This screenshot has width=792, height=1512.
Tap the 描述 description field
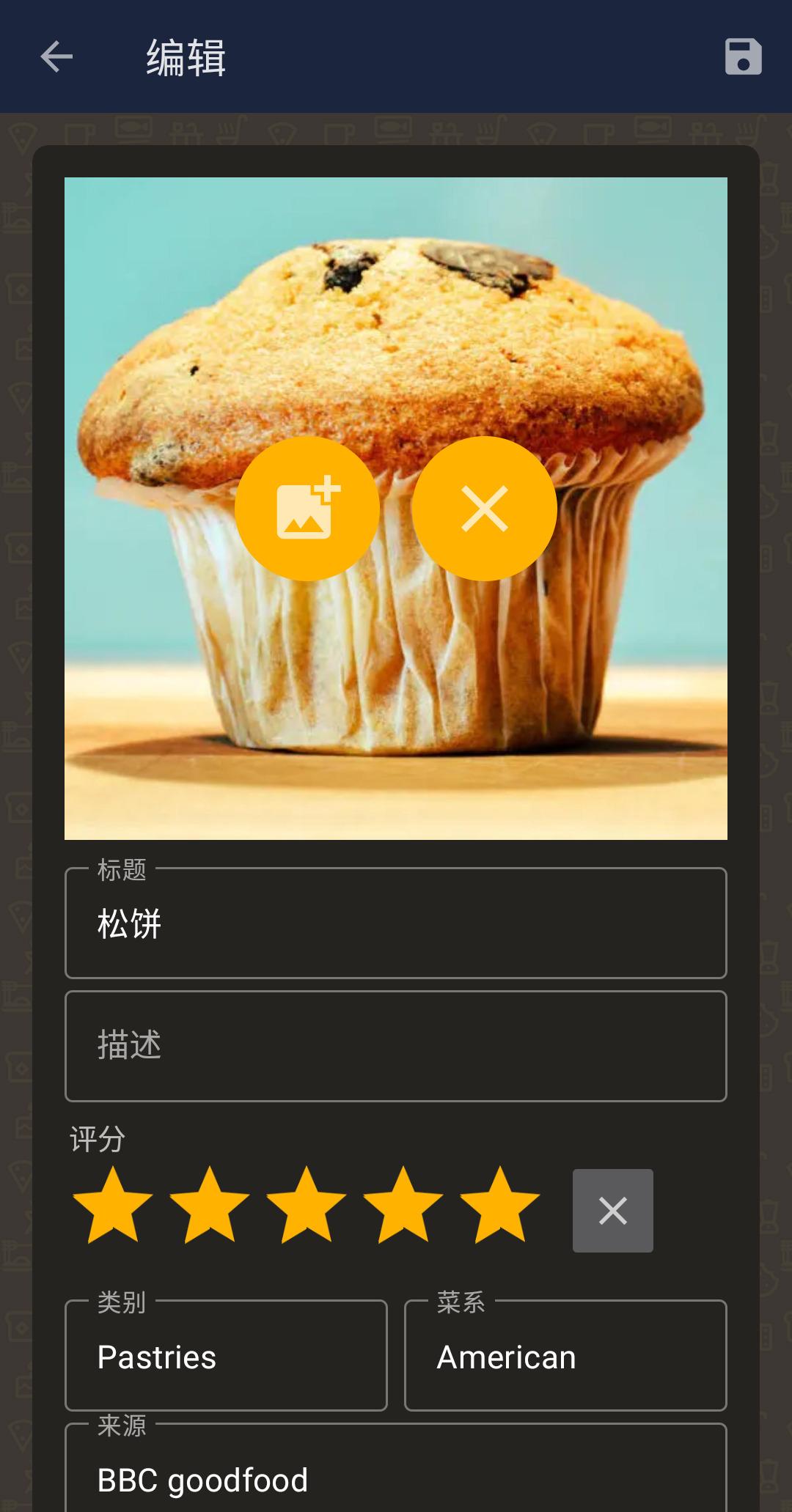(396, 1046)
